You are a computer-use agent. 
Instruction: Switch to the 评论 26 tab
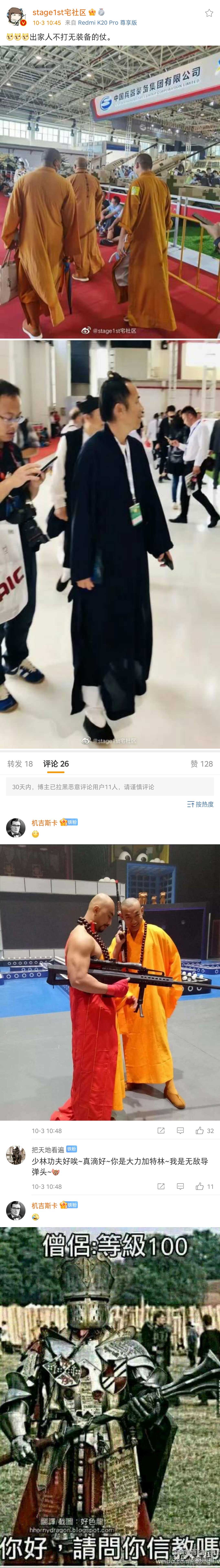56,763
